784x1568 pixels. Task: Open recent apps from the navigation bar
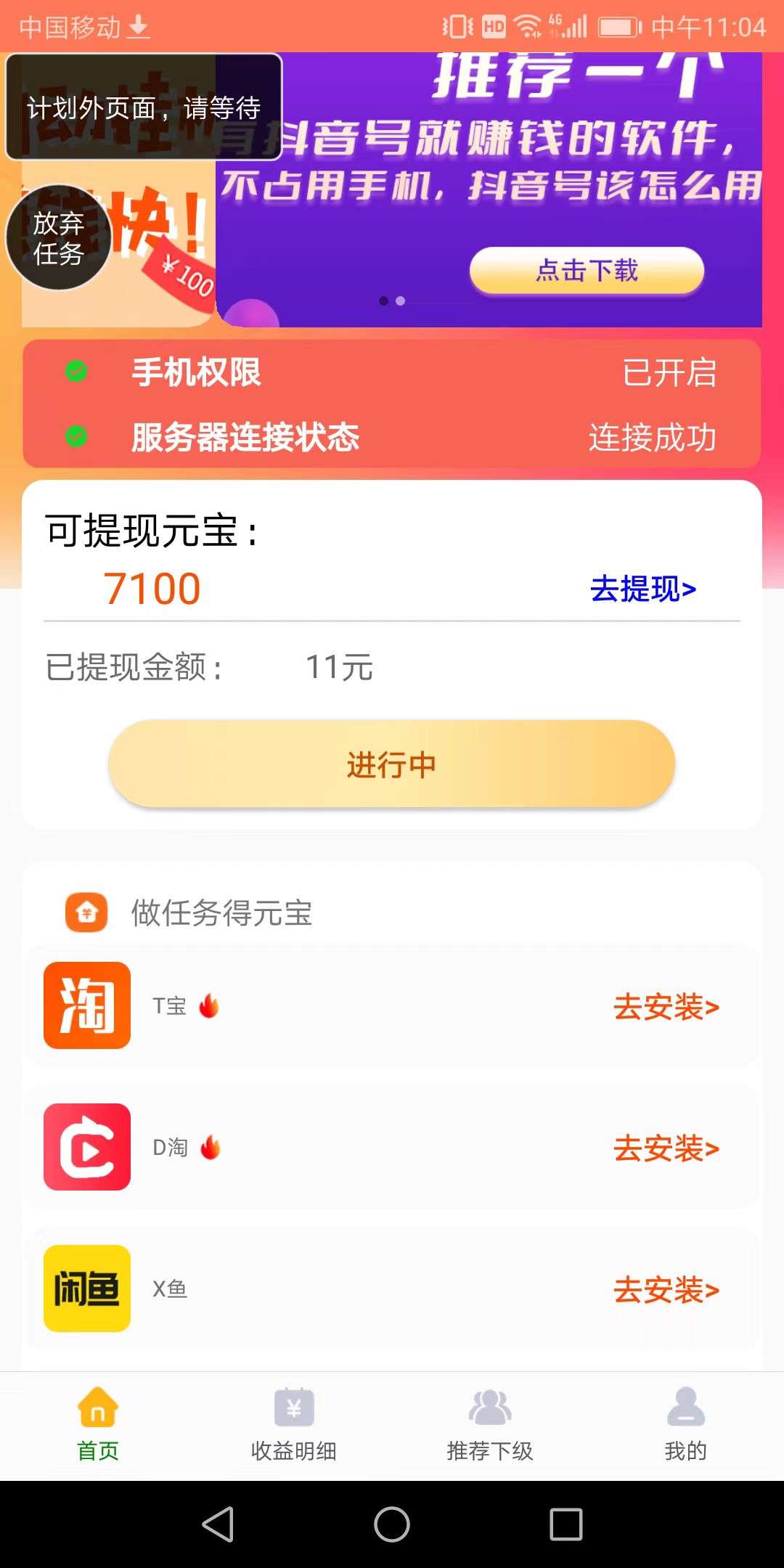coord(566,1524)
